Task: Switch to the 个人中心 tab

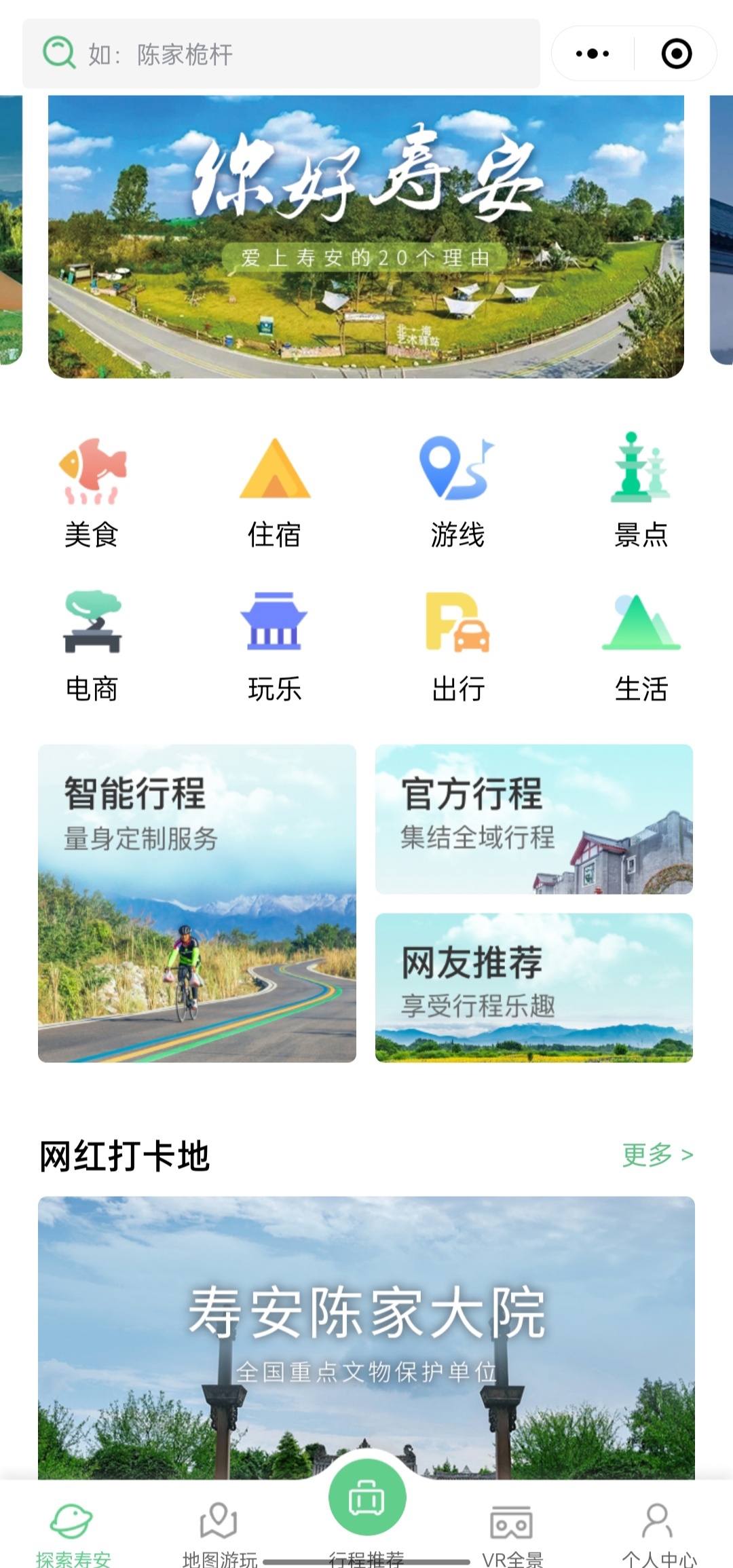Action: click(658, 1531)
